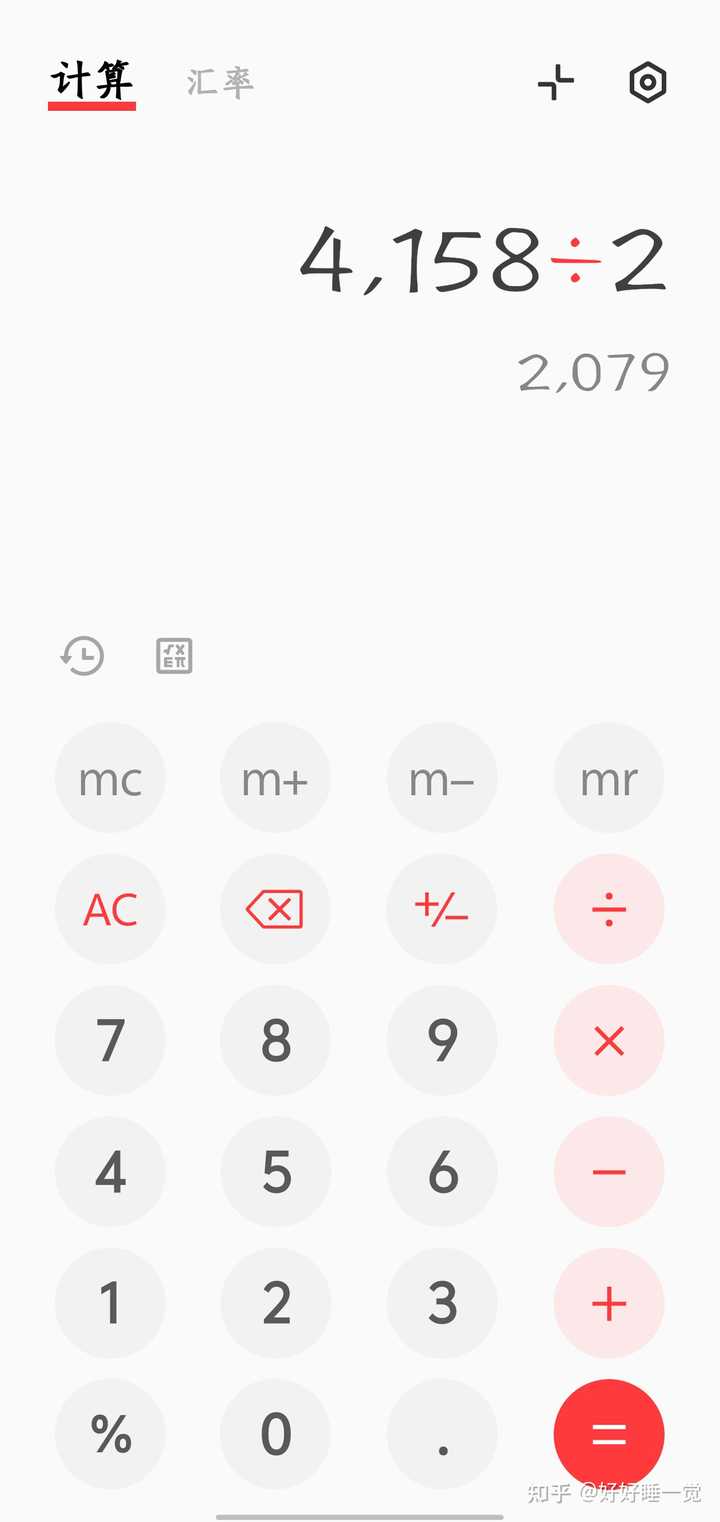The width and height of the screenshot is (720, 1522).
Task: Open scientific calculator mode
Action: coord(174,656)
